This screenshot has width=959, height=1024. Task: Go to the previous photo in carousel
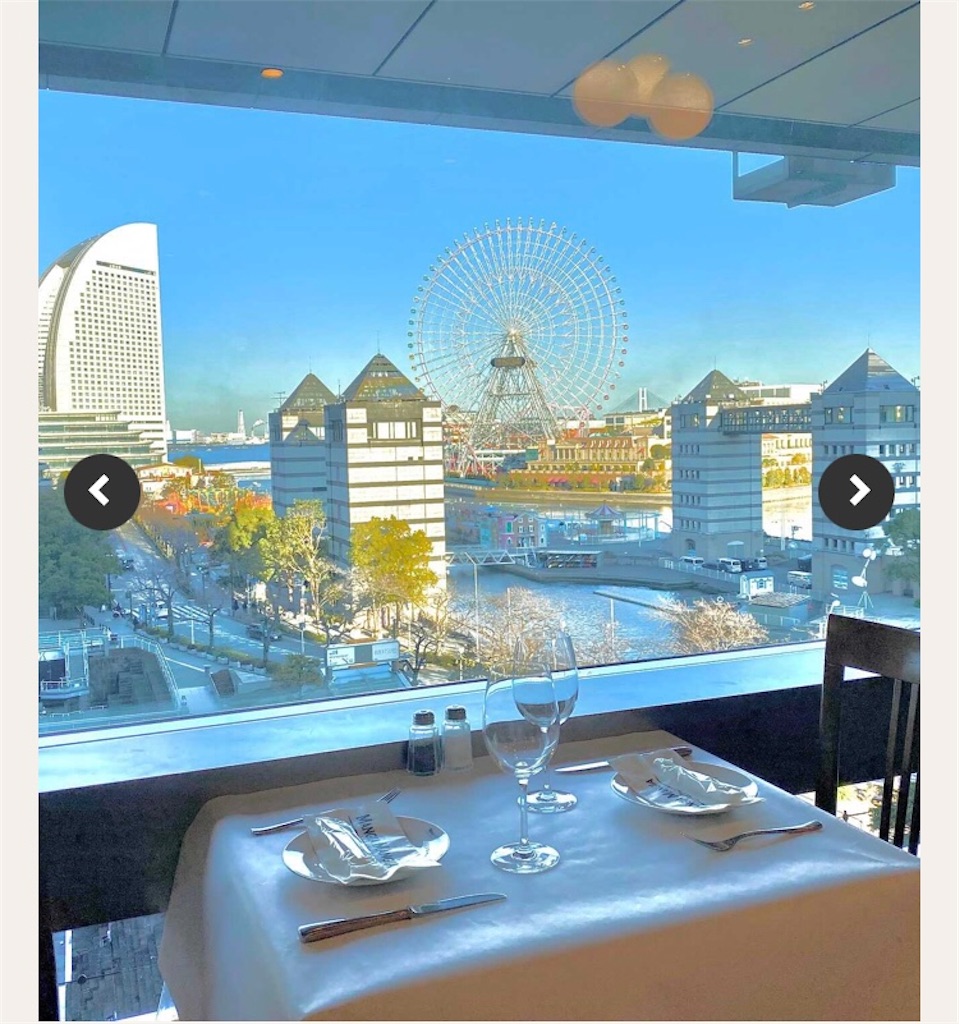102,491
